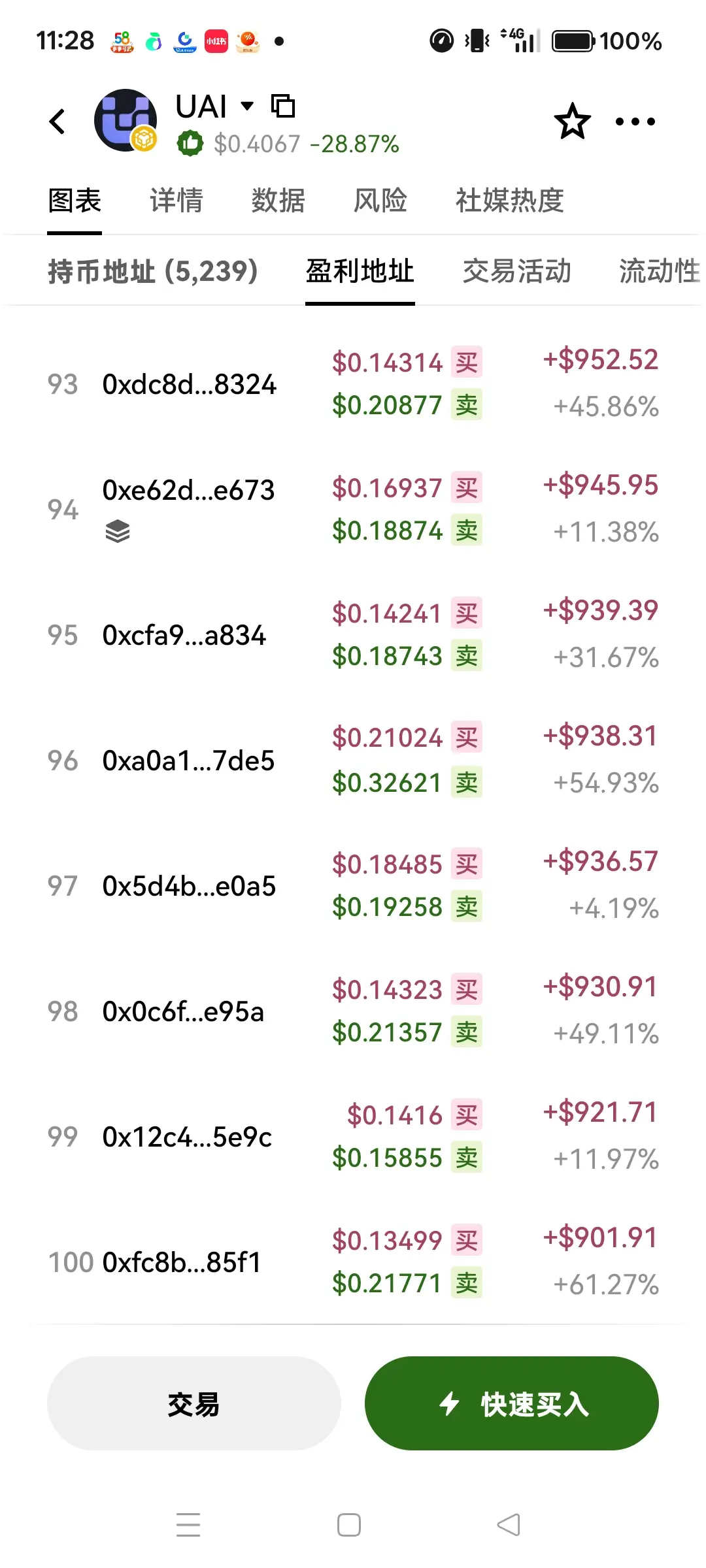Open the three-dot overflow menu
Screen dimensions: 706x1568
(635, 122)
